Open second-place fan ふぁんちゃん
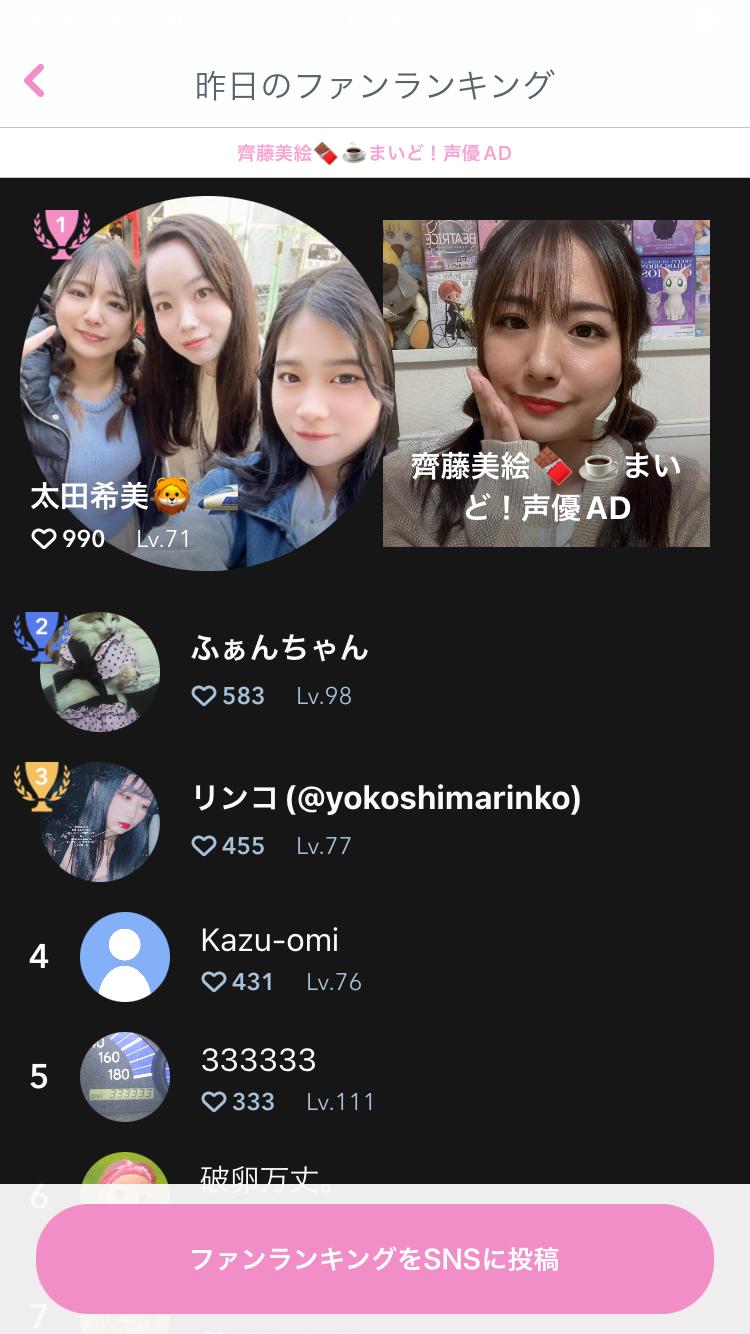This screenshot has height=1334, width=750. click(x=280, y=670)
